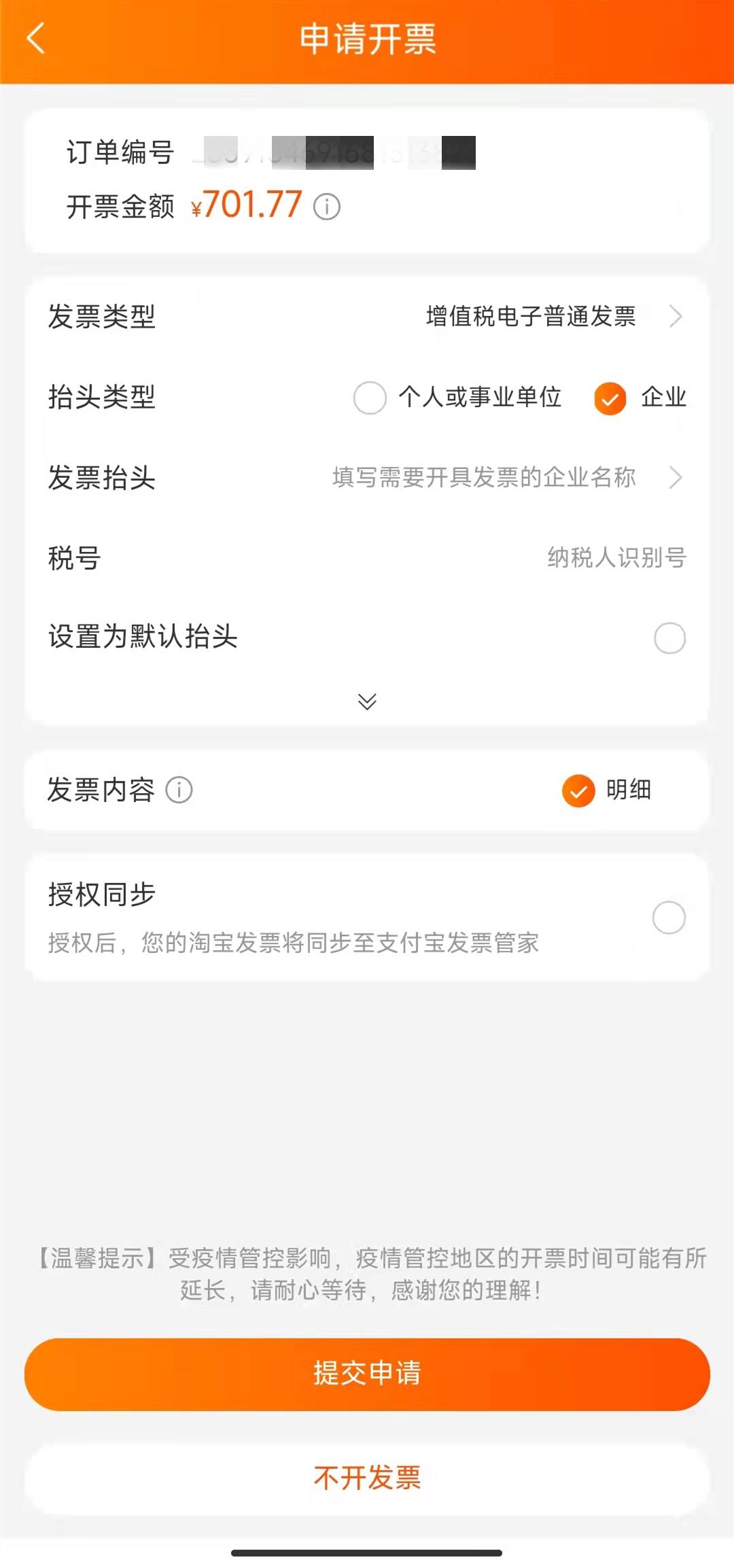Tap the chevron on the 发票抬头 row
Image resolution: width=734 pixels, height=1568 pixels.
[x=676, y=478]
